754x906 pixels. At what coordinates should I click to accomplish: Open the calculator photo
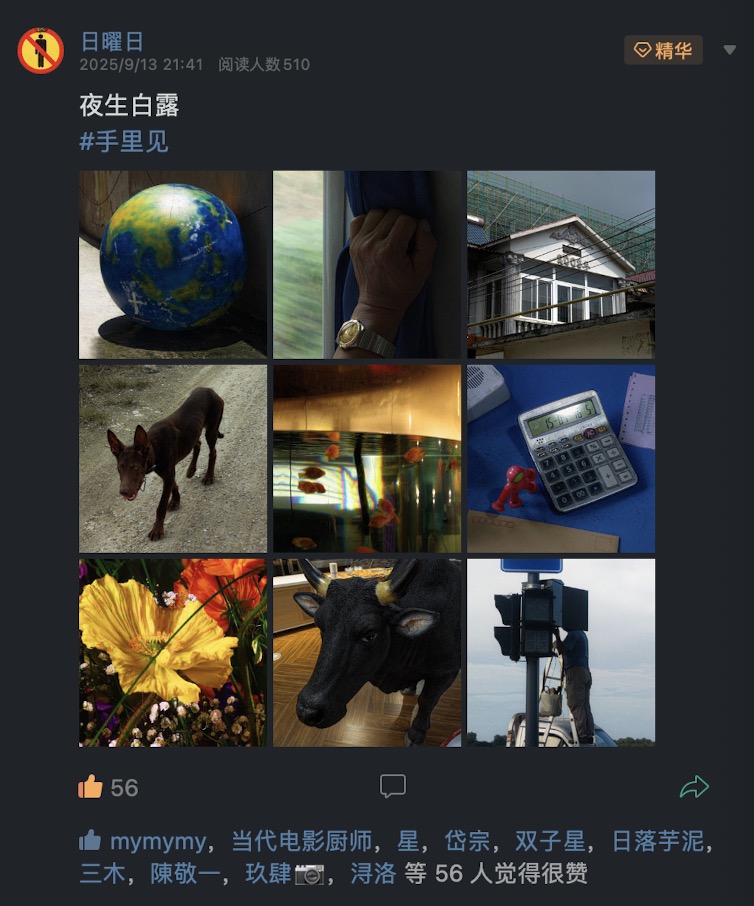pos(561,458)
